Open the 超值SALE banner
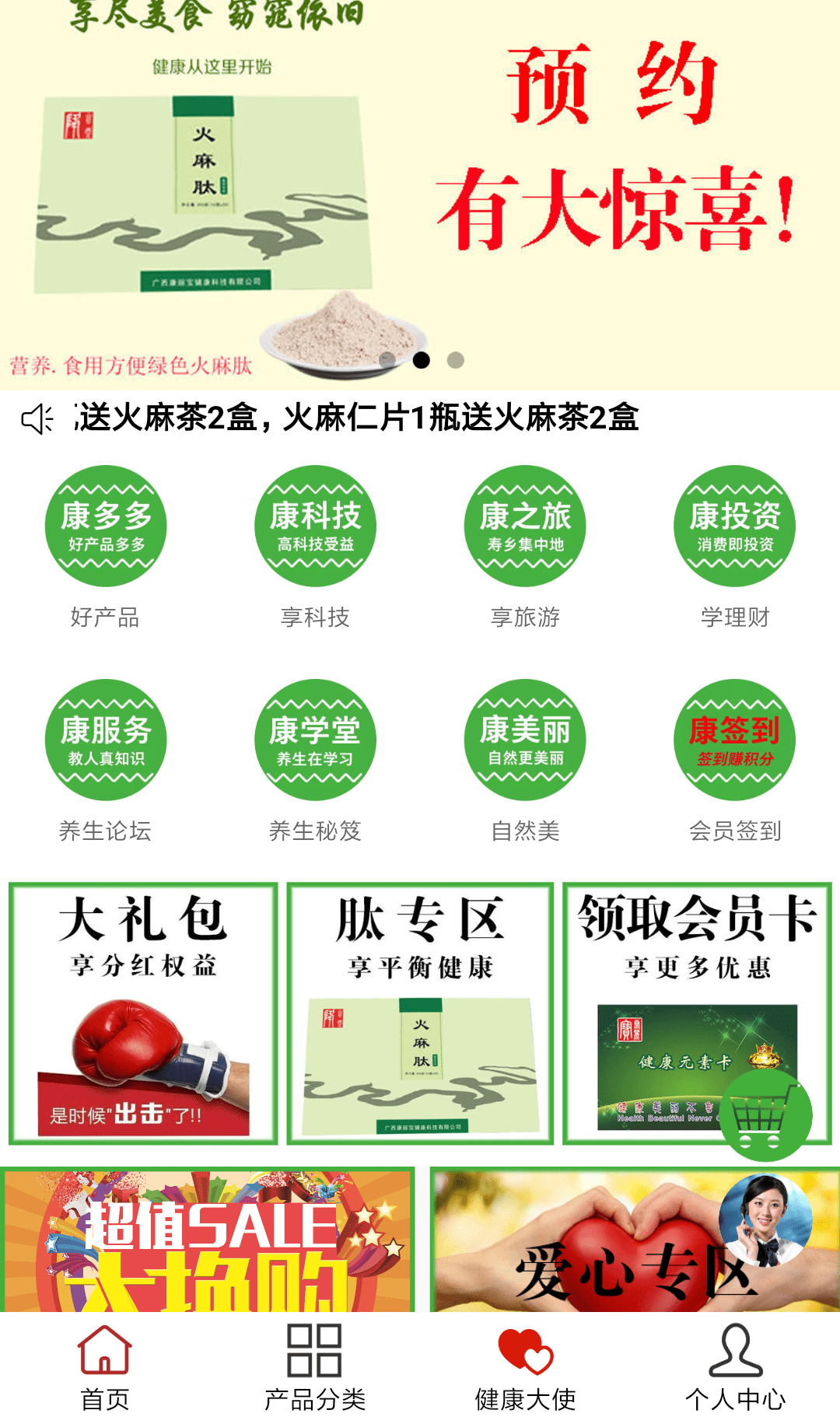The image size is (840, 1417). click(x=208, y=1240)
